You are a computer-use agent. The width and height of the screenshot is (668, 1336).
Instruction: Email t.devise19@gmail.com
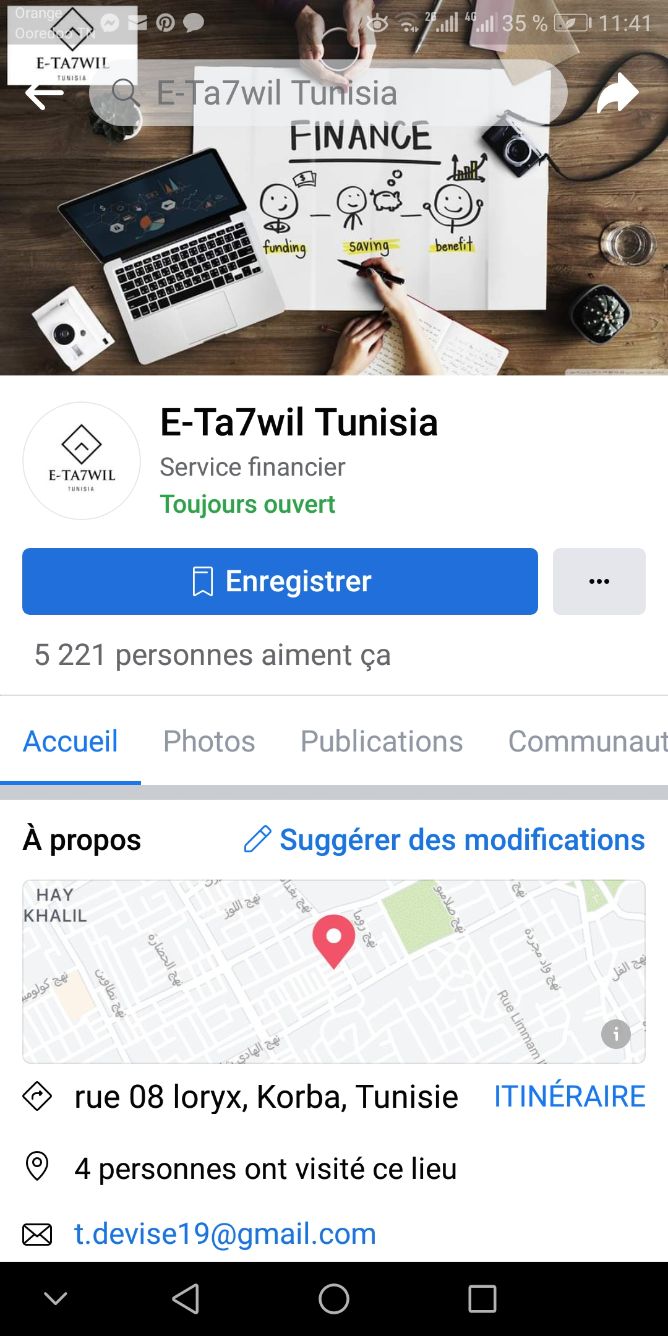225,1234
